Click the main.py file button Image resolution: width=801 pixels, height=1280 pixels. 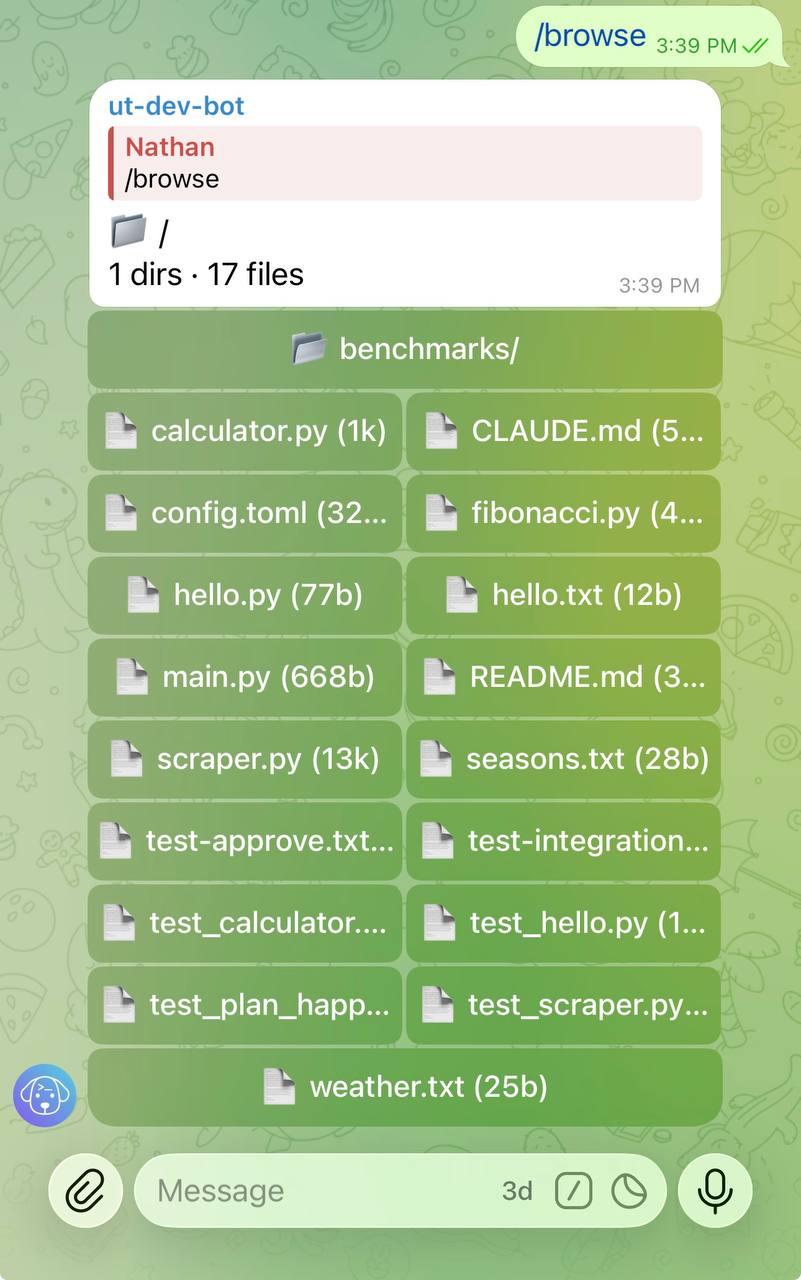[244, 677]
